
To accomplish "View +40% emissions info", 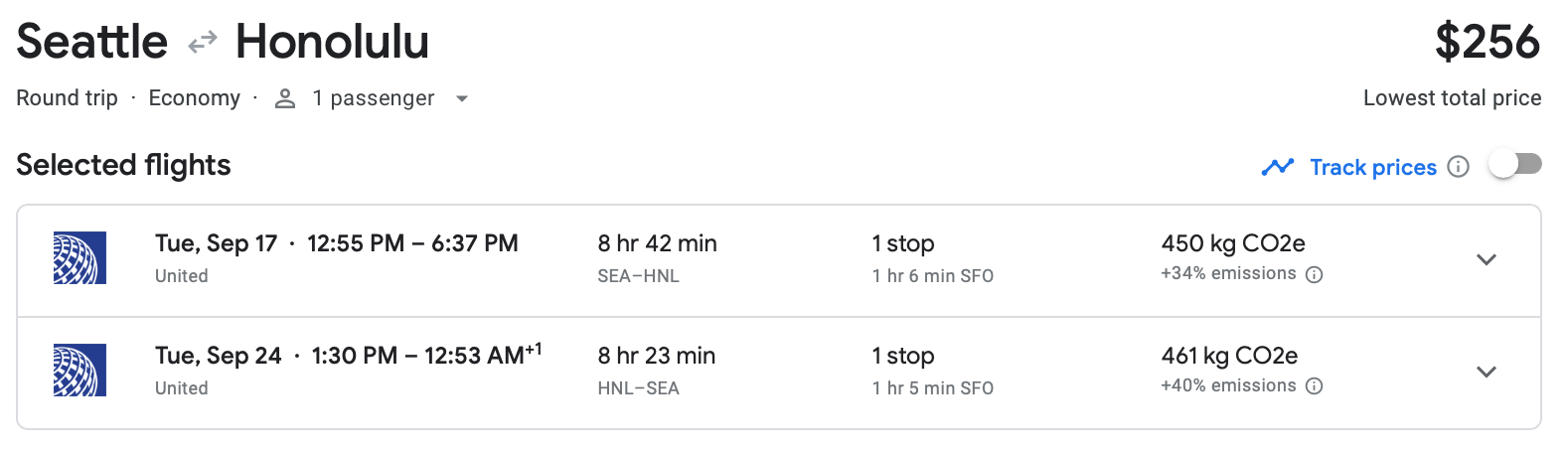I will pos(1314,387).
